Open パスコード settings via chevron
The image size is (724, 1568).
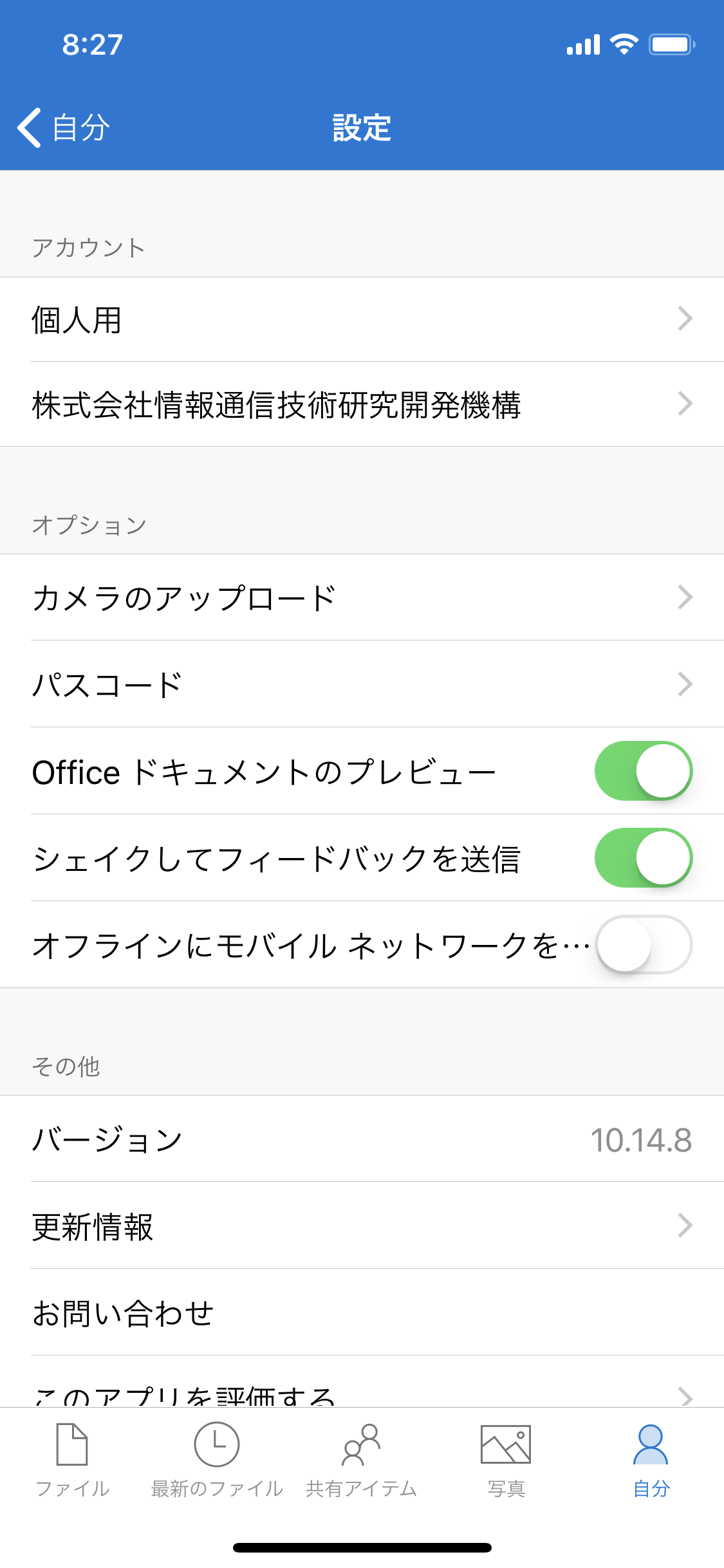(x=685, y=685)
